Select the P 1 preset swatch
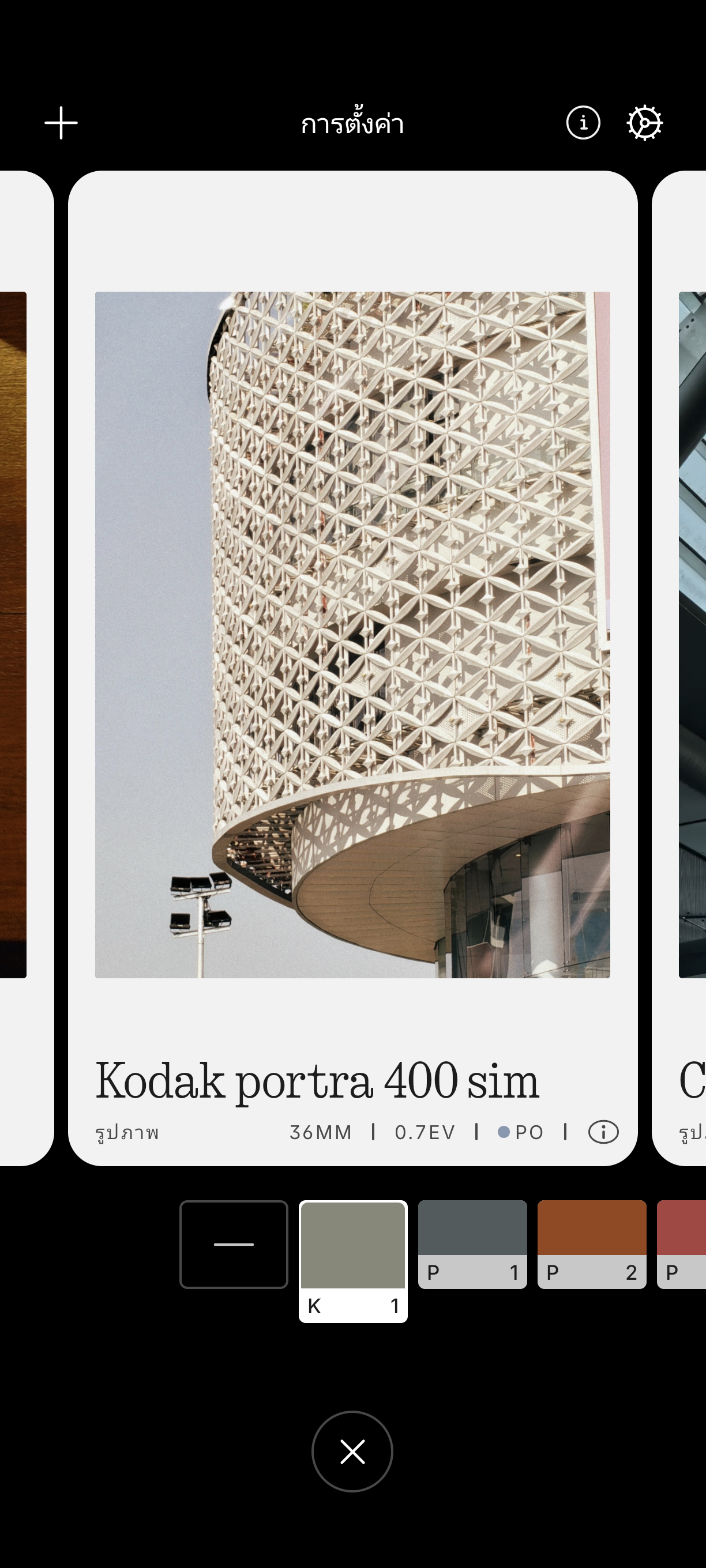This screenshot has width=706, height=1568. coord(472,1244)
